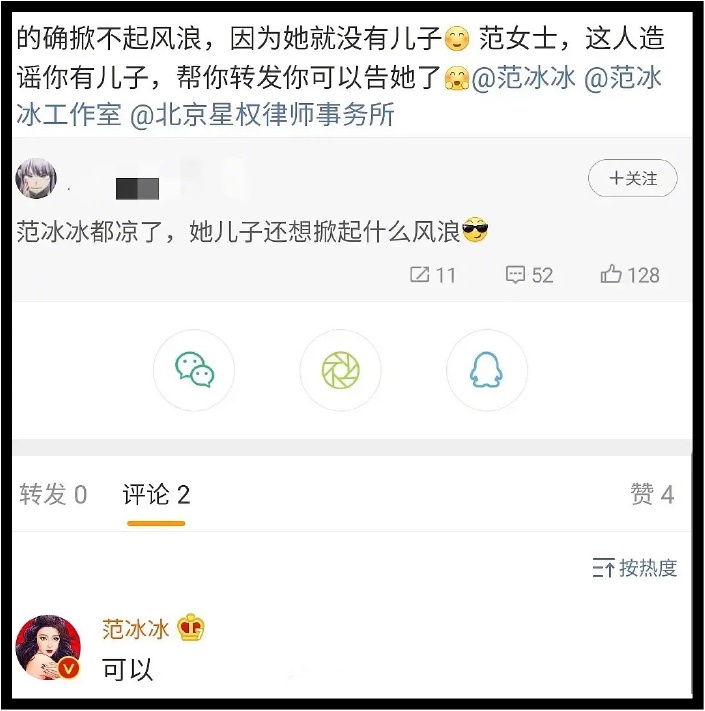Like the quoted post with 128 likes
Viewport: 705px width, 711px height.
629,275
